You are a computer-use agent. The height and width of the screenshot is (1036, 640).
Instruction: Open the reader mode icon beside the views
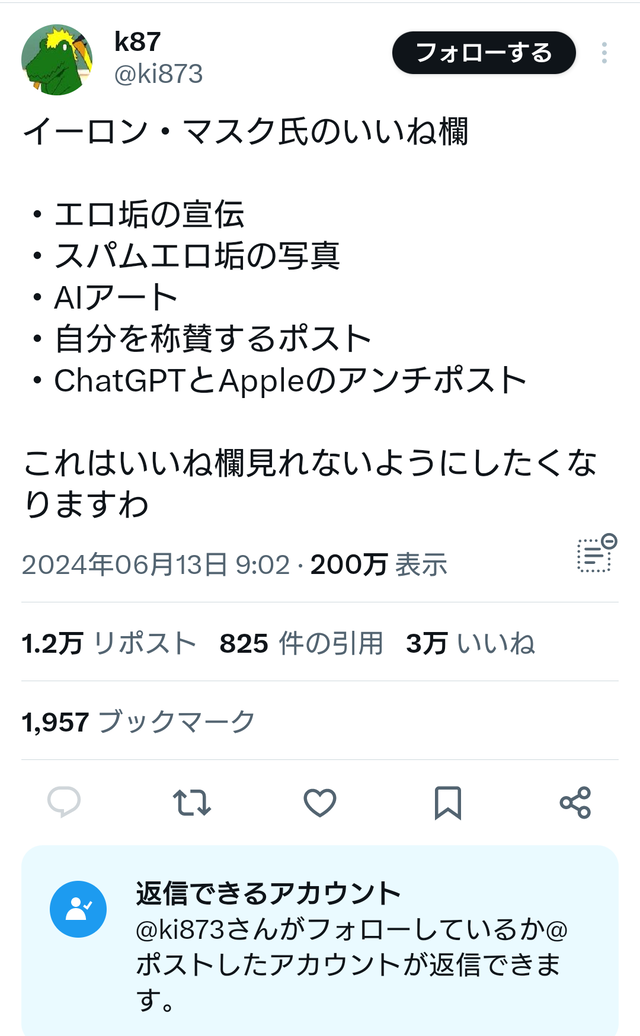coord(596,553)
